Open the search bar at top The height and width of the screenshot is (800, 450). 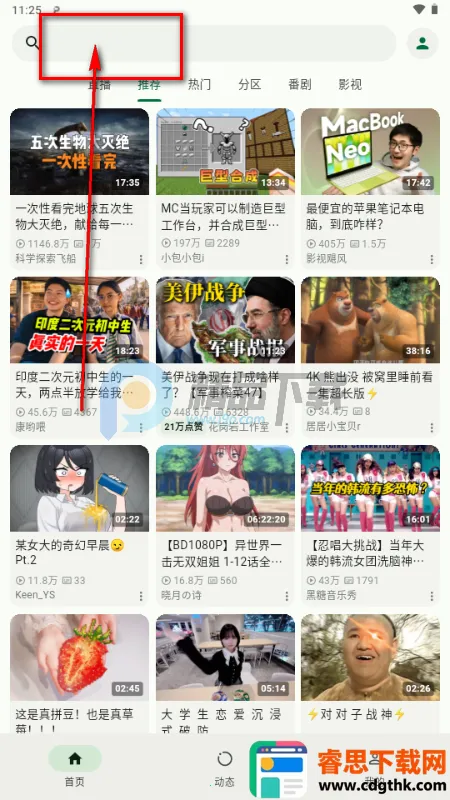click(204, 43)
